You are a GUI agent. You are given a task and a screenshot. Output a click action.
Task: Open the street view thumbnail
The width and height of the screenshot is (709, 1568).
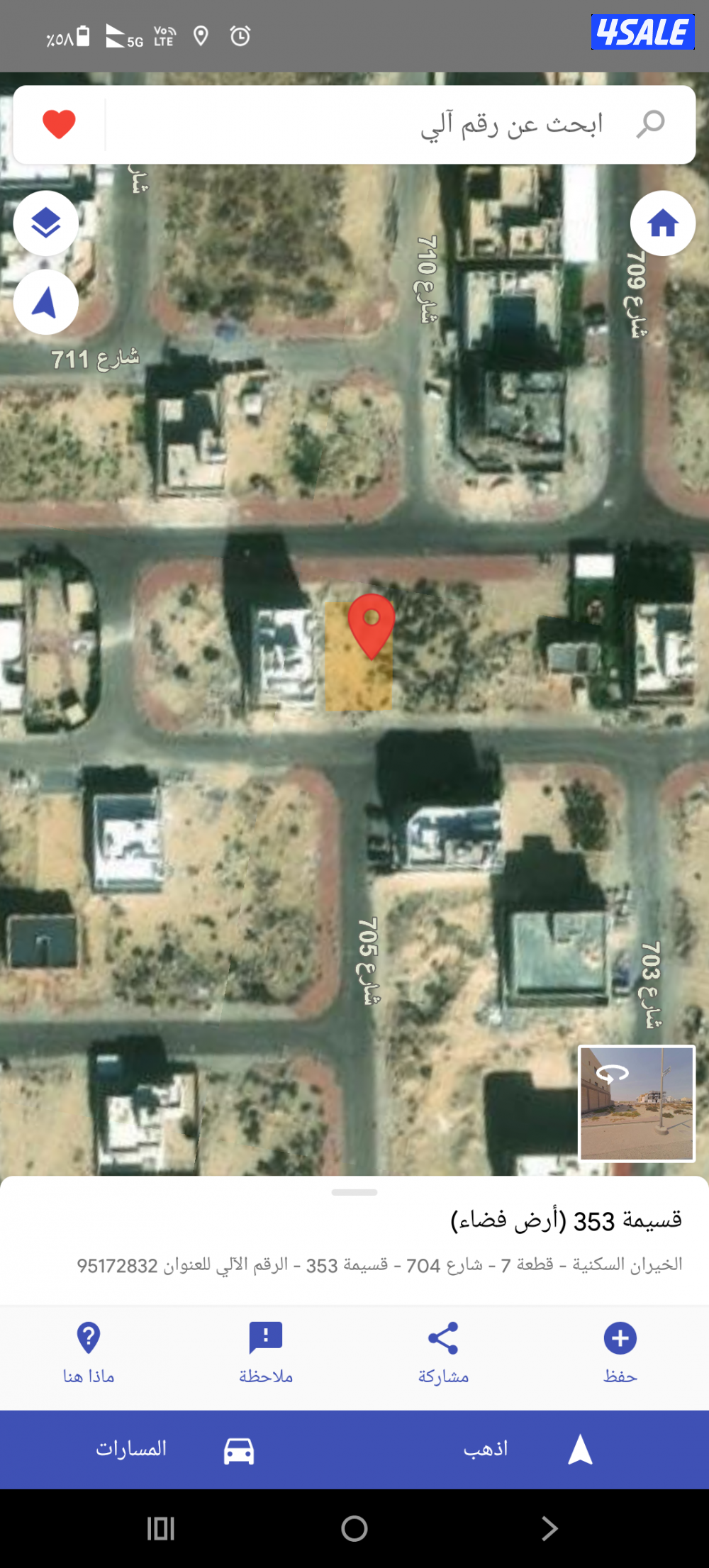coord(636,1103)
